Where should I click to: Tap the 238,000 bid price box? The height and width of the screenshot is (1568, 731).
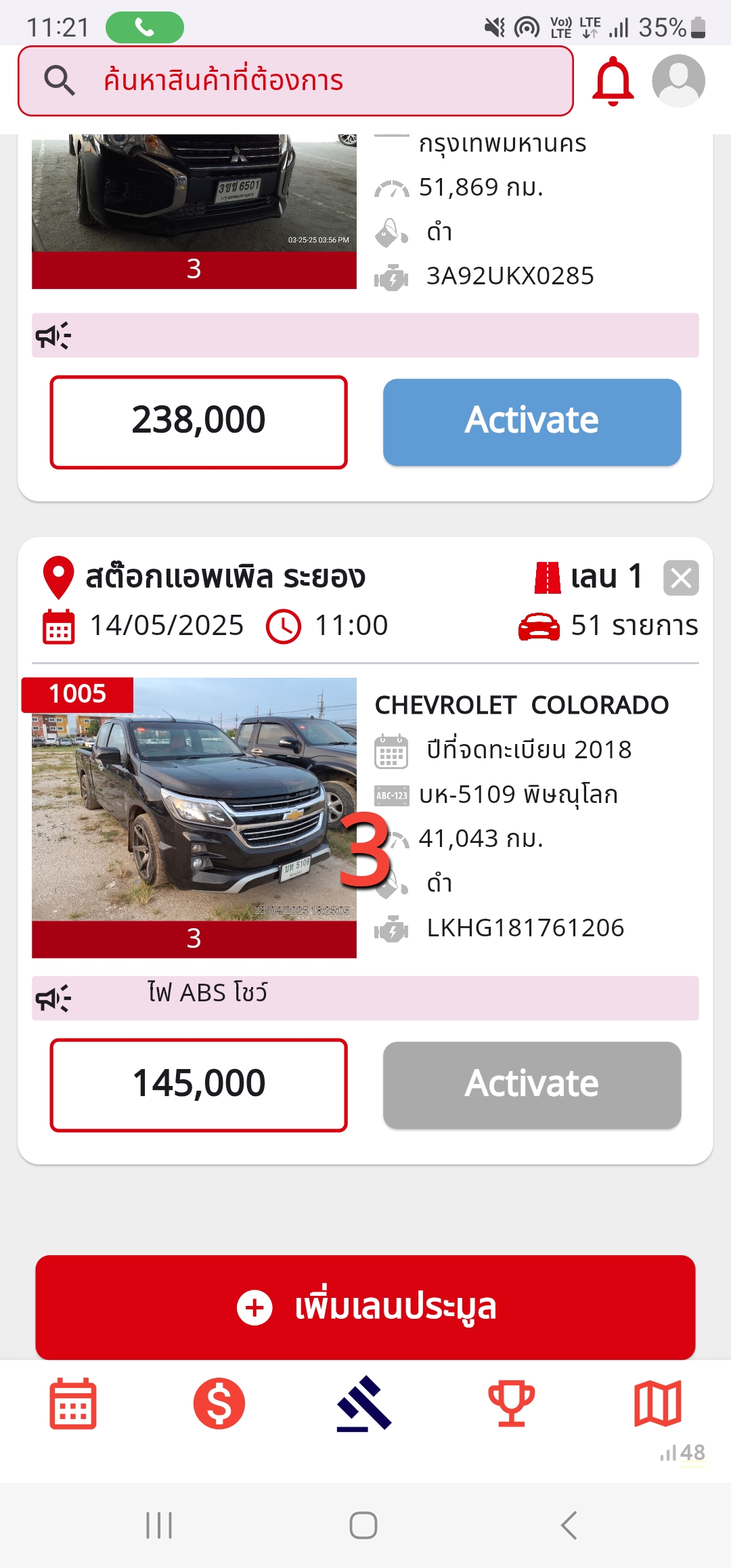click(x=198, y=422)
